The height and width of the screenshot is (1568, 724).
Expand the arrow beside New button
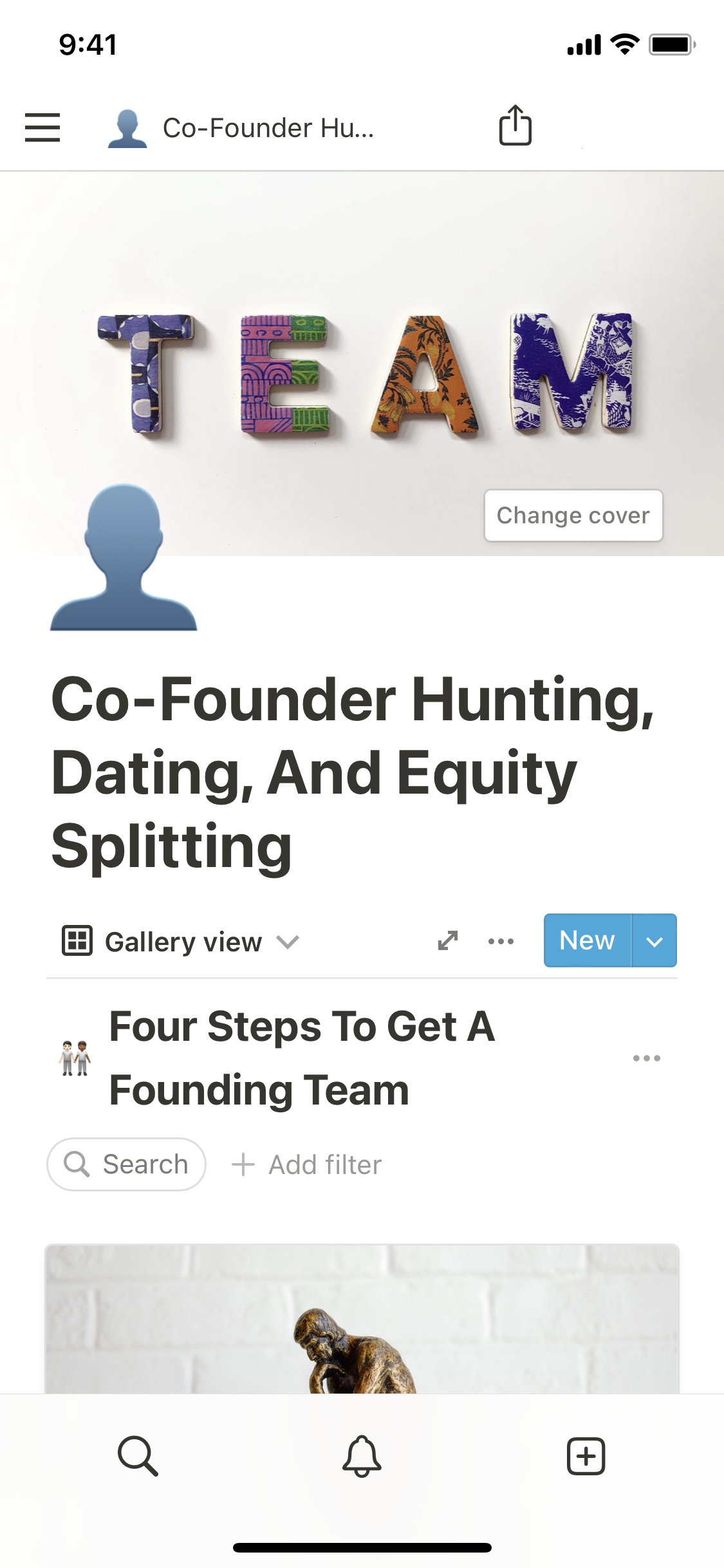(654, 941)
